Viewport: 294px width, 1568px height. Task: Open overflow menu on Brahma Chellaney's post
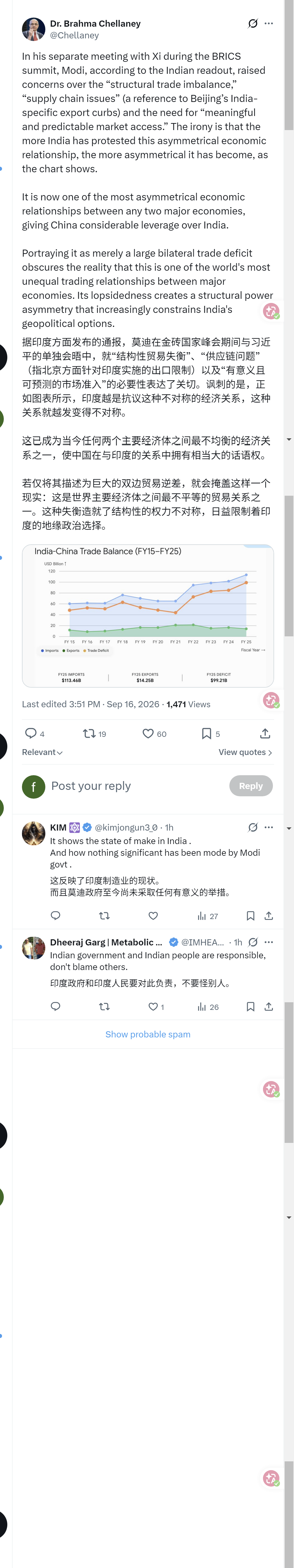coord(269,24)
